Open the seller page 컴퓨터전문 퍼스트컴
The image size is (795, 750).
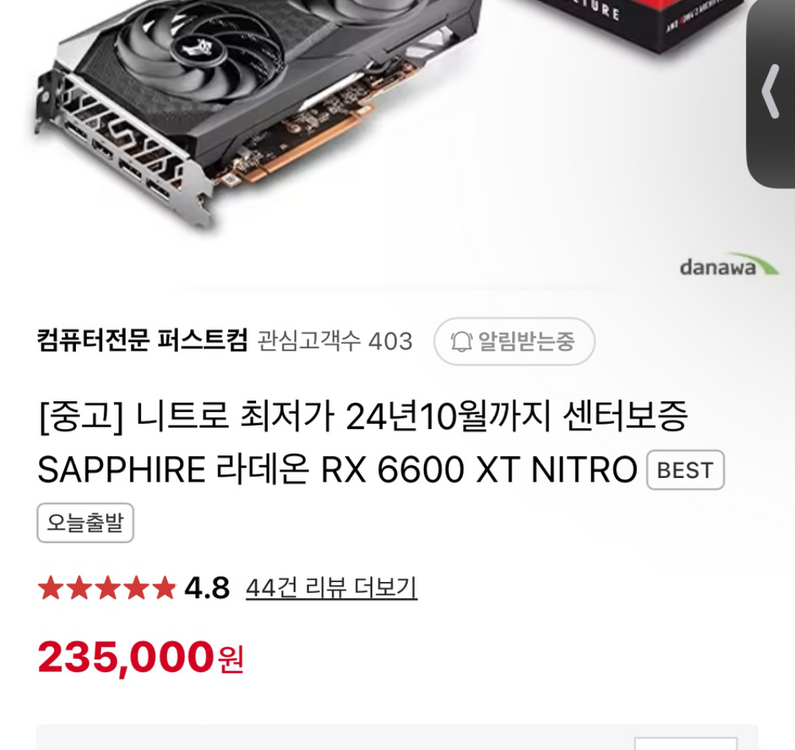coord(142,341)
